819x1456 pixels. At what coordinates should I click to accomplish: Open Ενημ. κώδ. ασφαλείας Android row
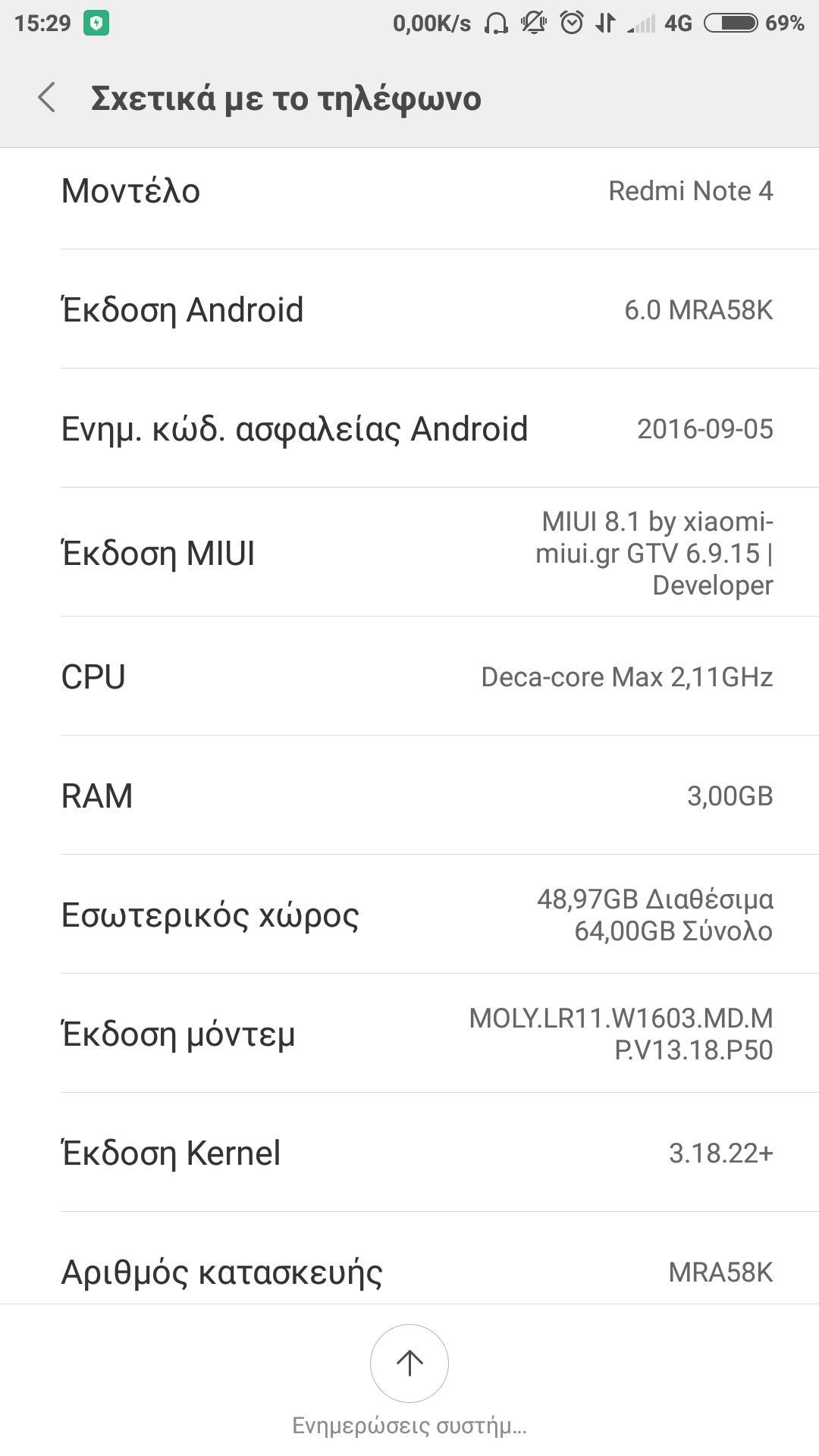click(409, 428)
